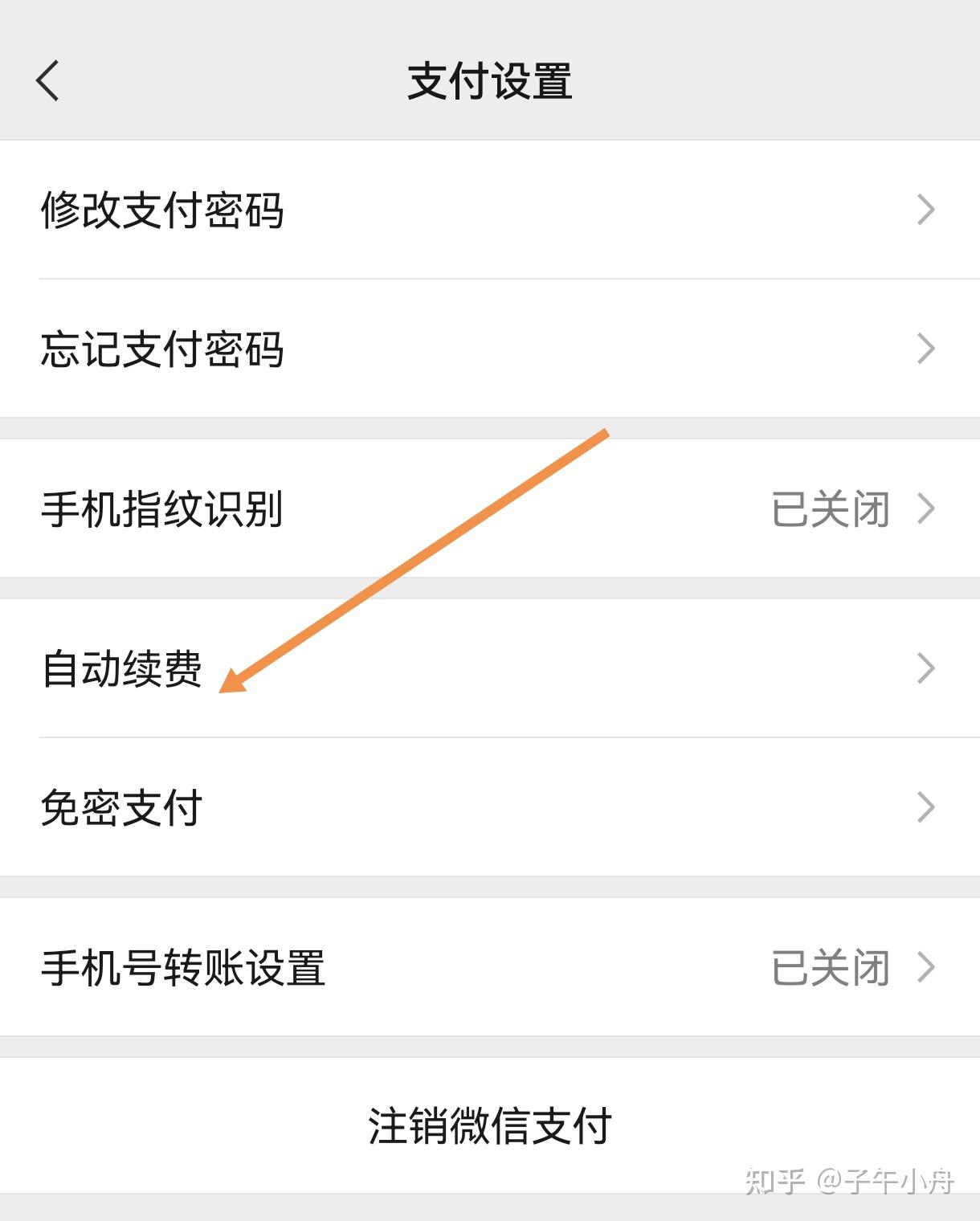Viewport: 980px width, 1221px height.
Task: Open 修改支付密码 settings
Action: (488, 210)
